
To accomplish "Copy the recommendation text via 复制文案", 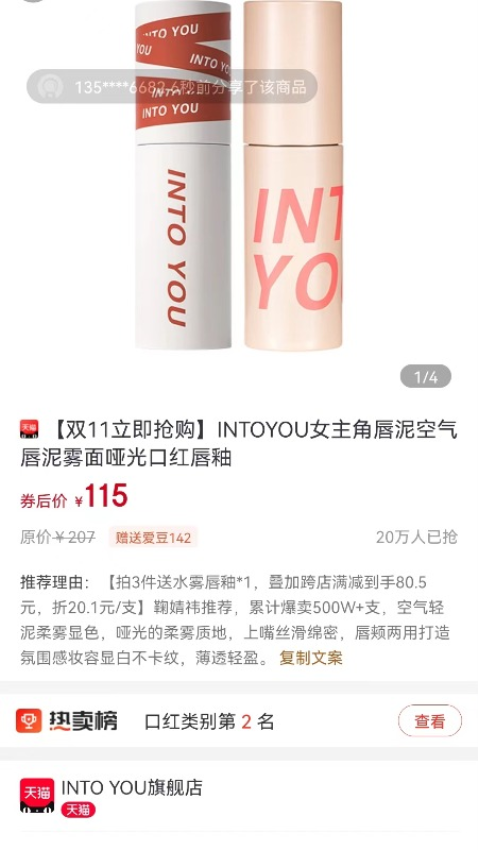I will pyautogui.click(x=311, y=658).
